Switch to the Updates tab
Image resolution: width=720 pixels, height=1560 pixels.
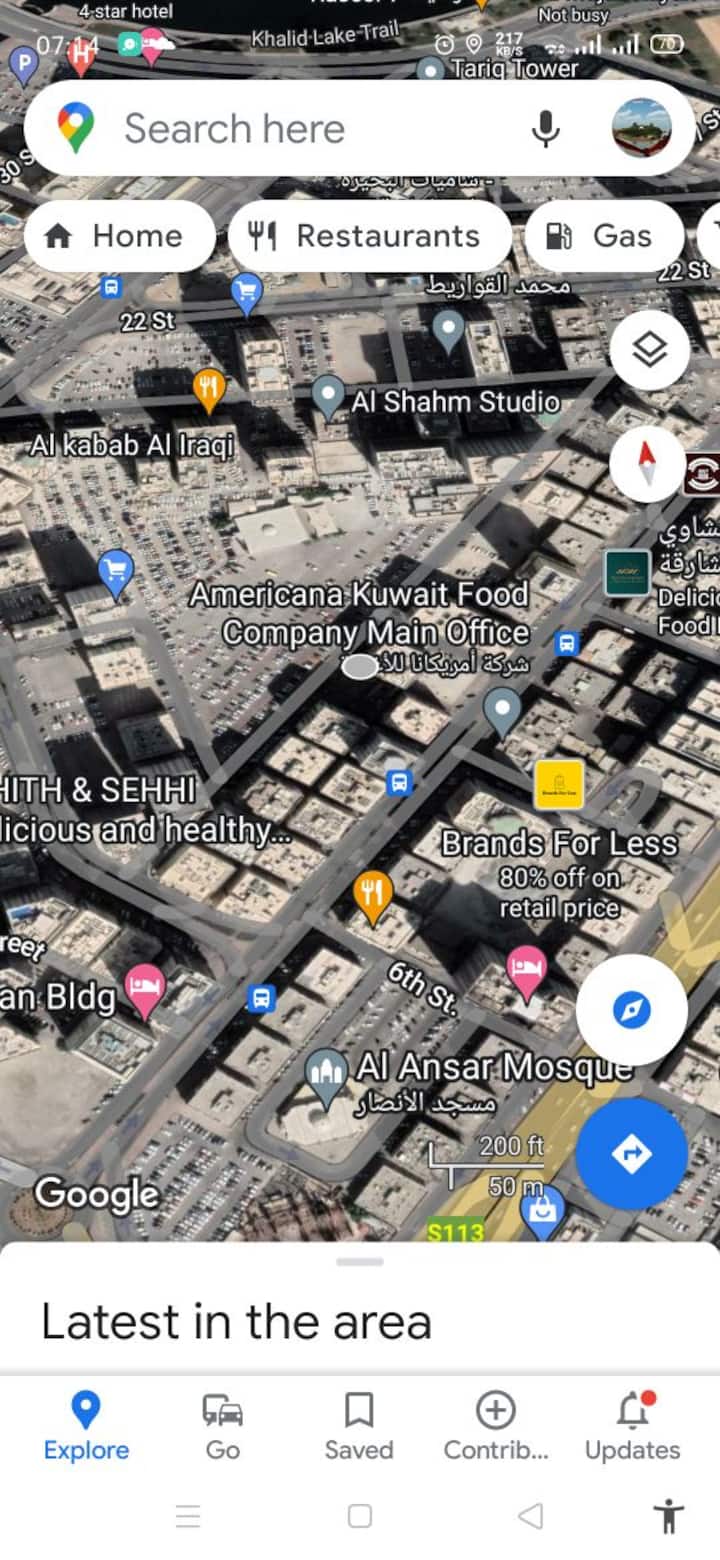[632, 1427]
